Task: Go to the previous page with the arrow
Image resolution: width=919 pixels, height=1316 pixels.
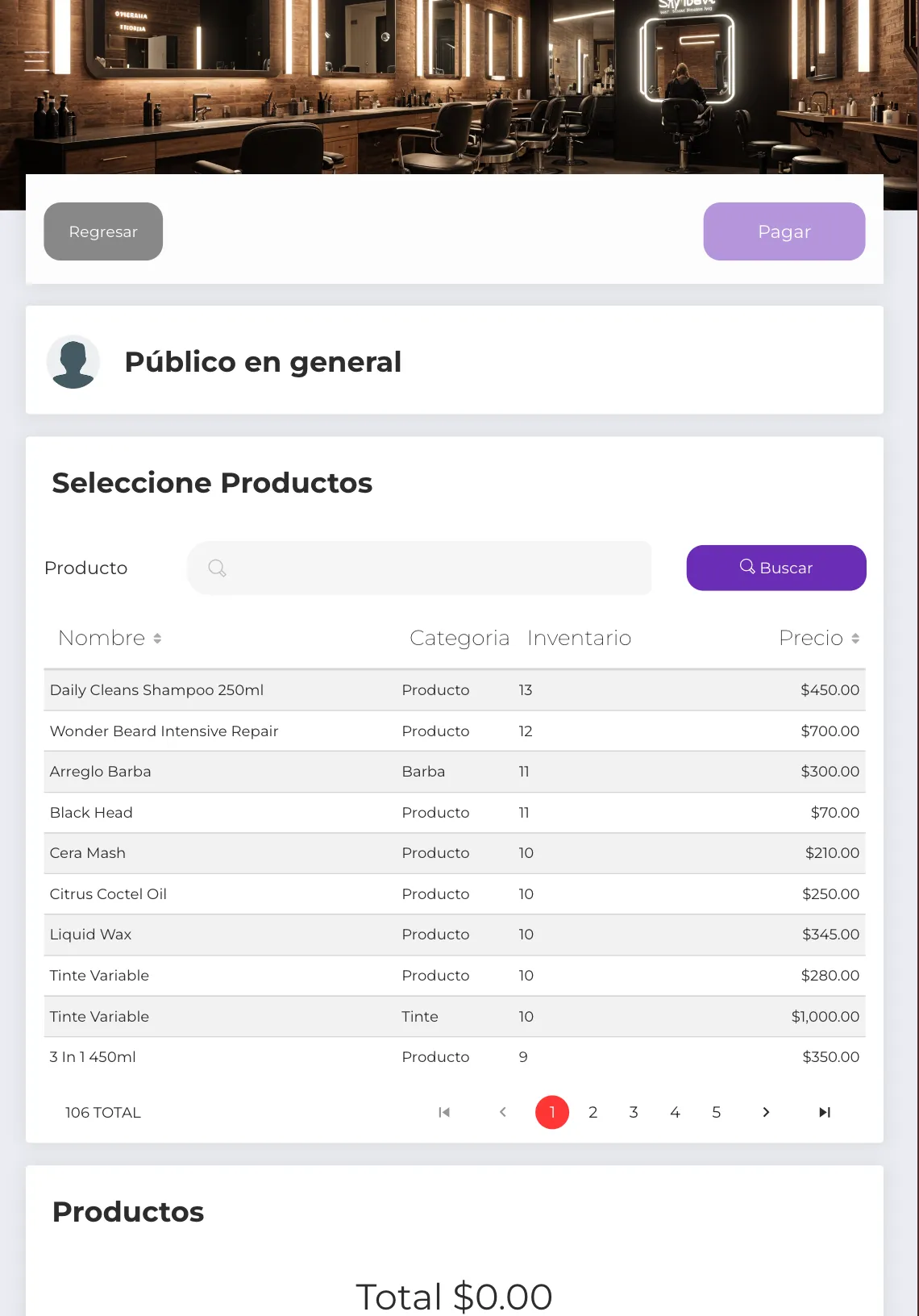Action: tap(502, 1112)
